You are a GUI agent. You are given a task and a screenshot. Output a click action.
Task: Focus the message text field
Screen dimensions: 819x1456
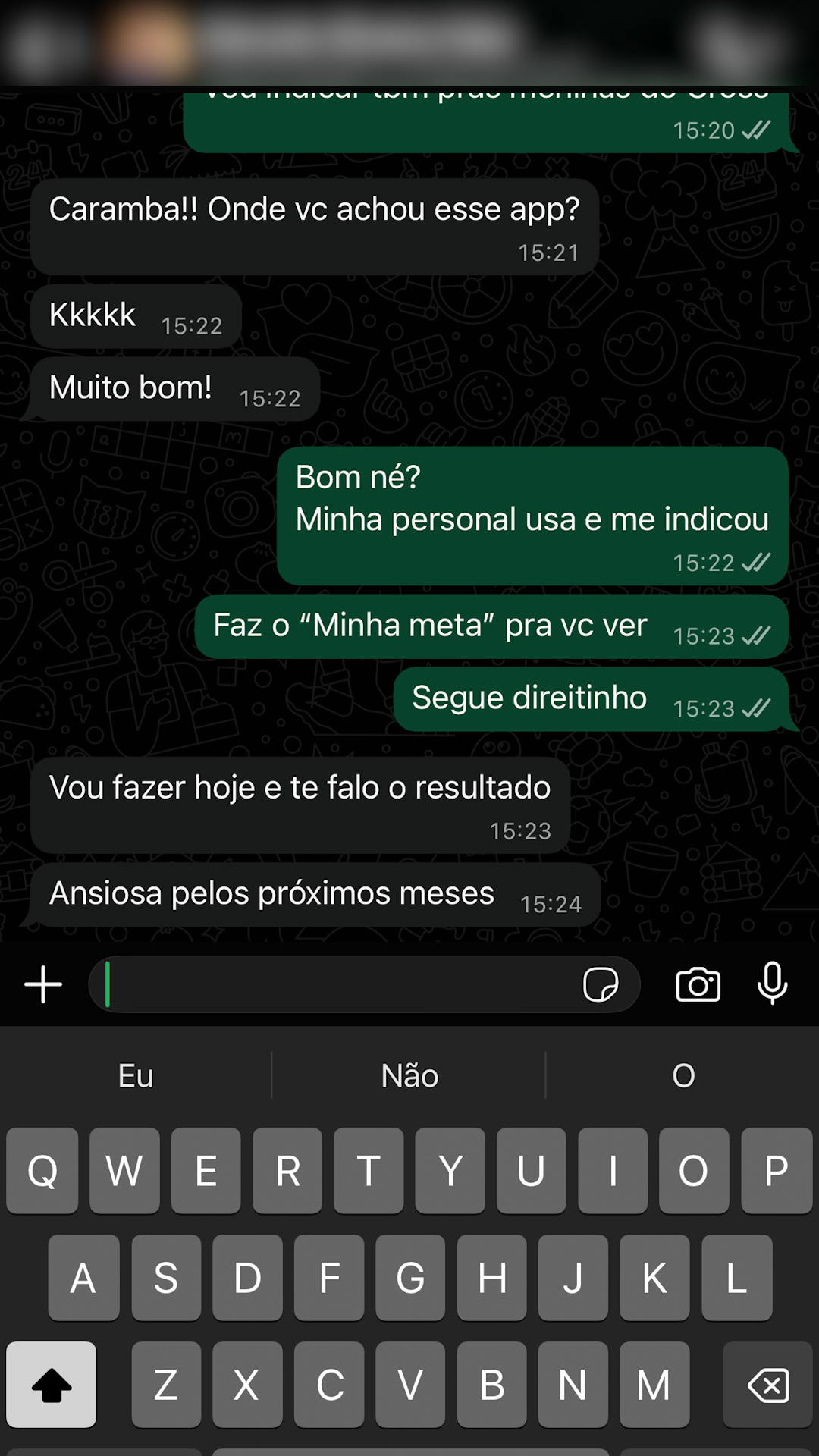point(341,984)
